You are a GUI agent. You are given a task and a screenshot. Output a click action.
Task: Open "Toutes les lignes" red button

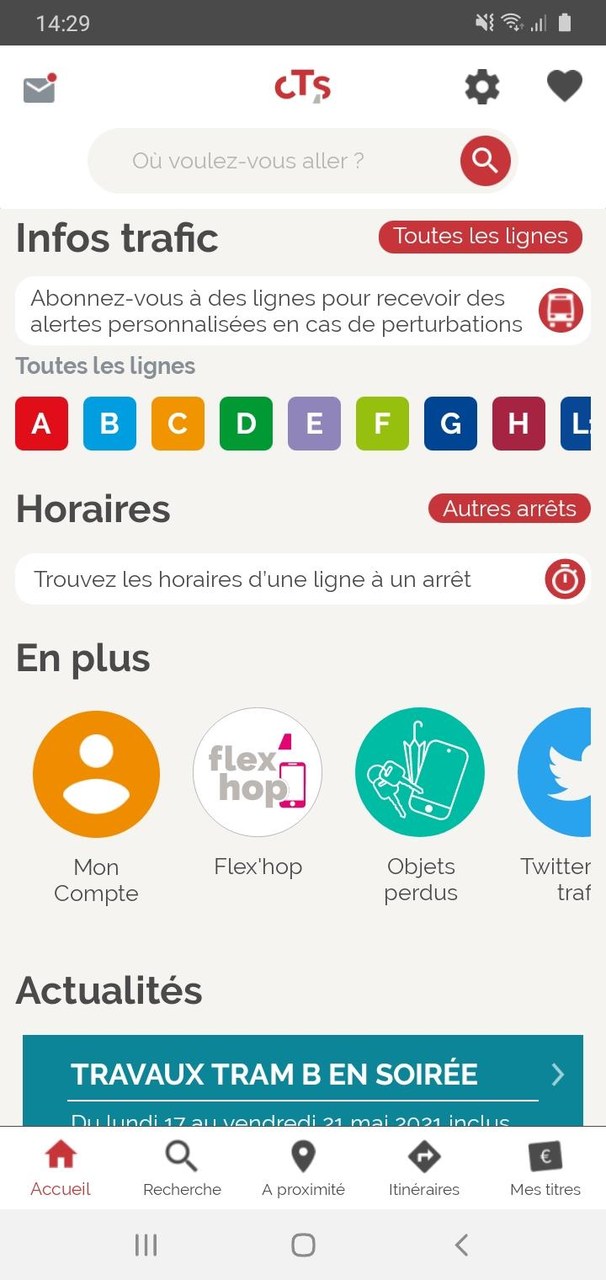click(480, 237)
